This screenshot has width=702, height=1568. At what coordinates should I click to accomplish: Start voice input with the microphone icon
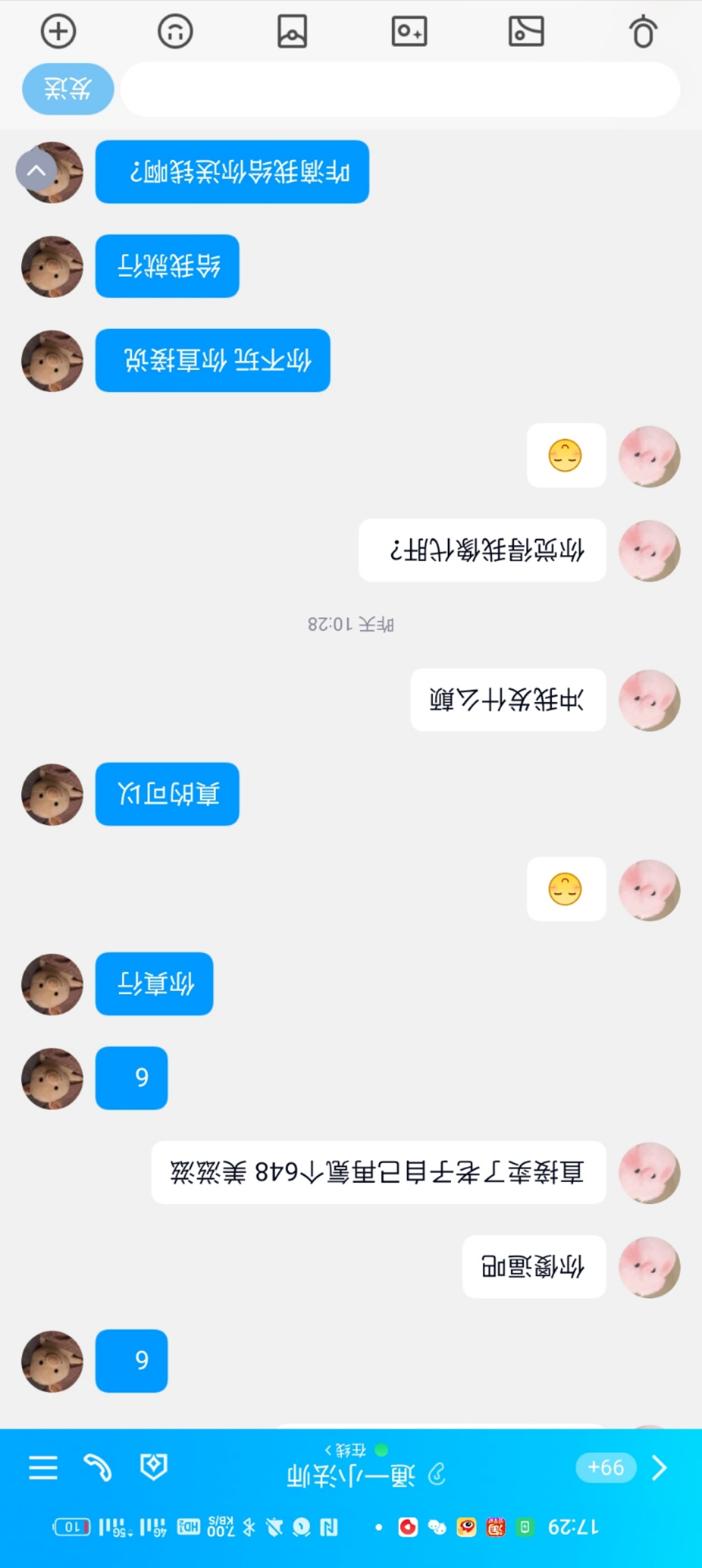click(643, 31)
